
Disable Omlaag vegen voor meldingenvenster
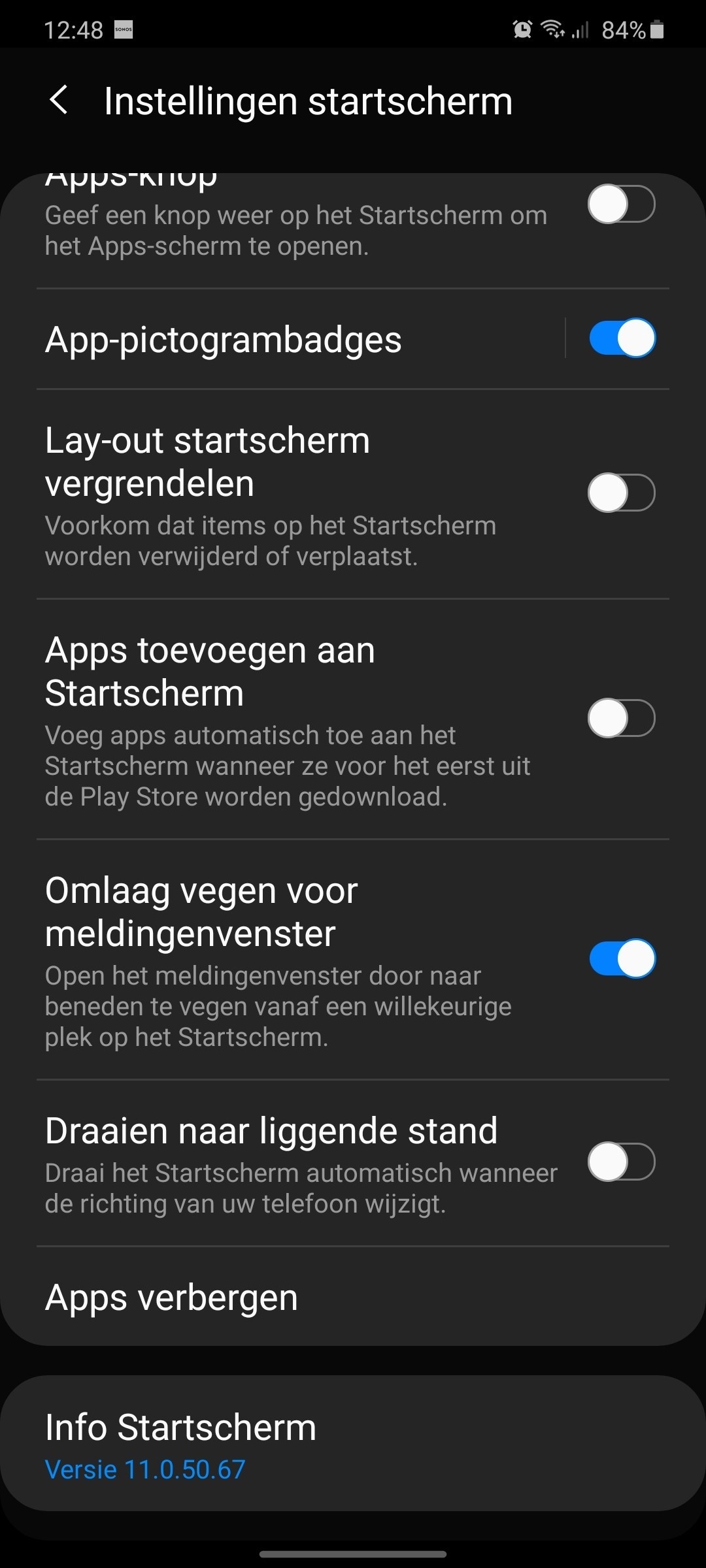click(621, 959)
